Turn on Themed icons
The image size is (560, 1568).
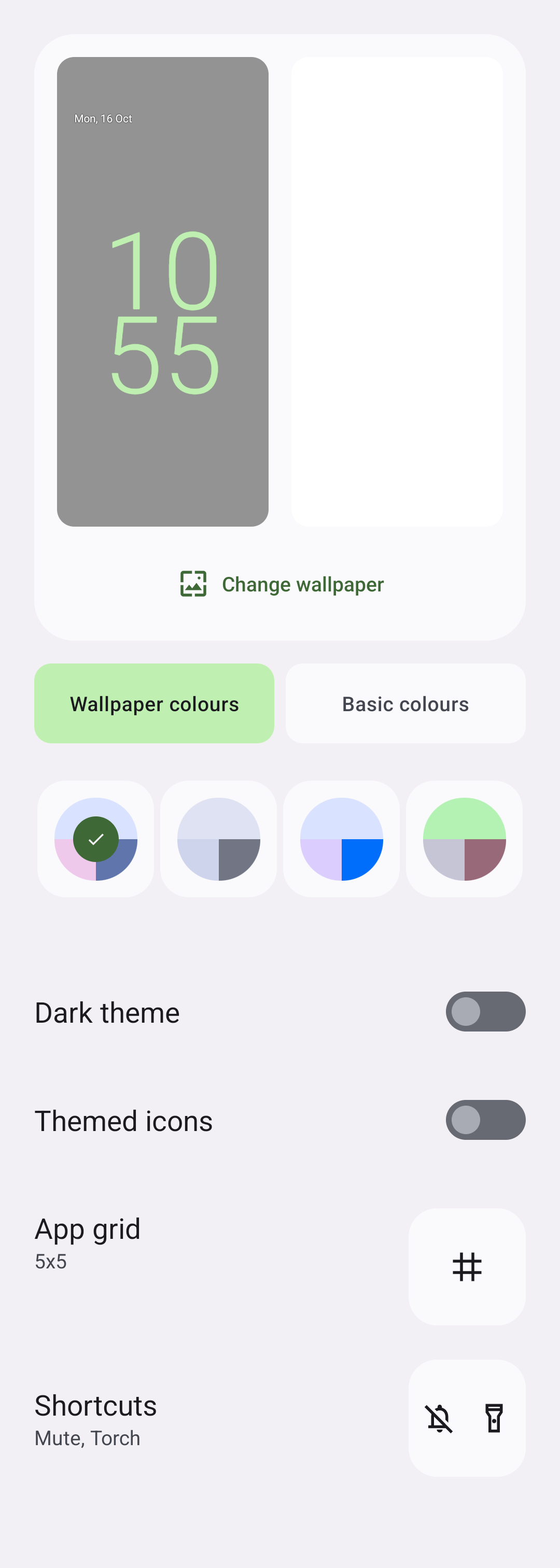point(485,1120)
